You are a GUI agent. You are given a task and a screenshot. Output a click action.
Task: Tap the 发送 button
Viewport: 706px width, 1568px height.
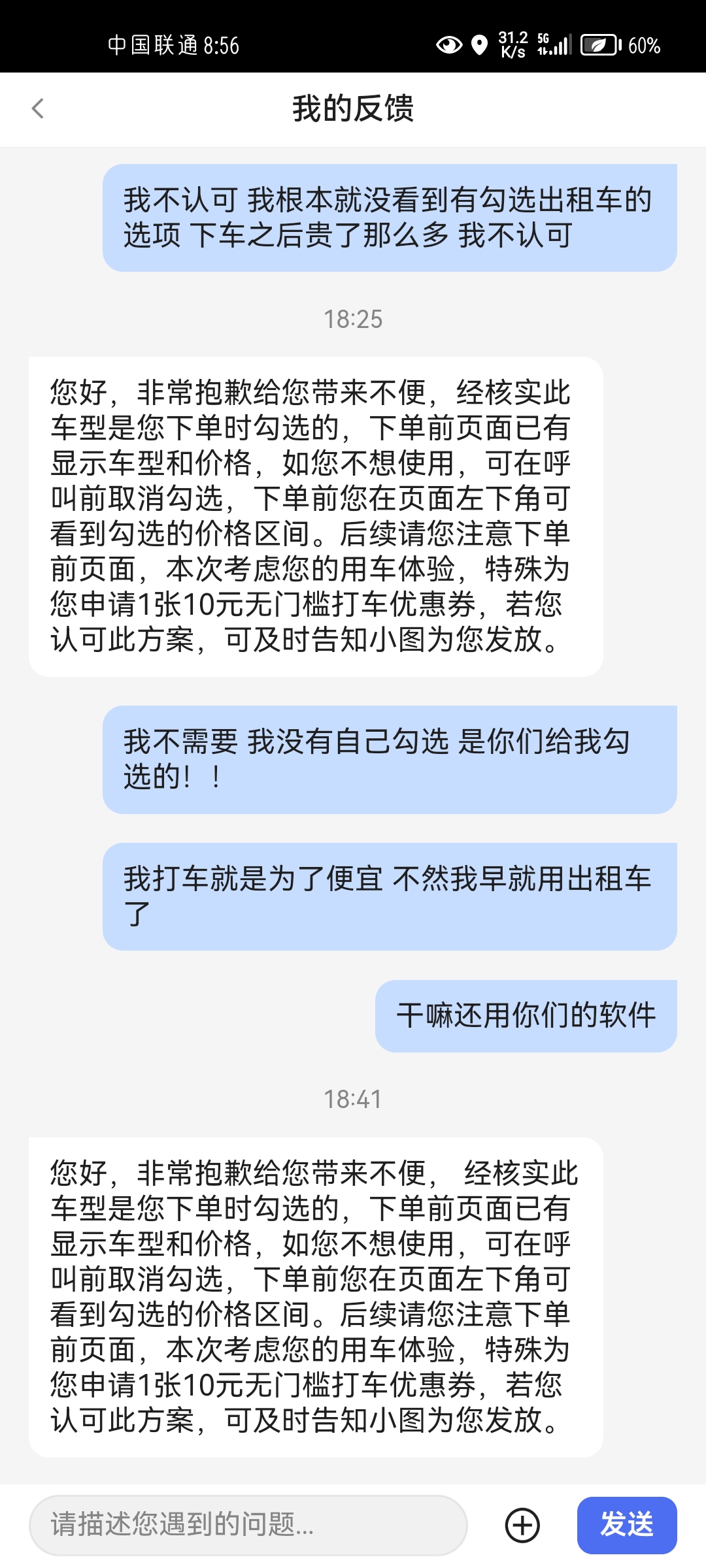[627, 1525]
